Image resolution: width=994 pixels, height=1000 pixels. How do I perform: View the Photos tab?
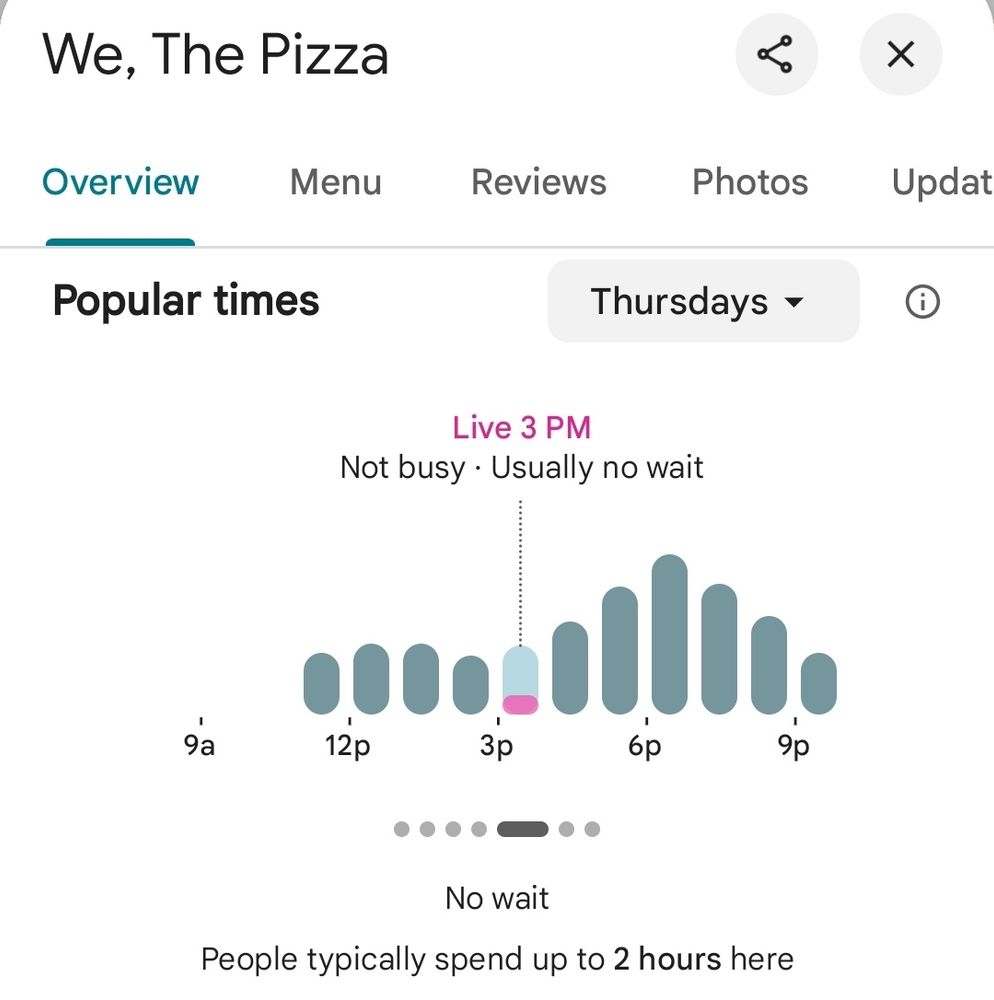pyautogui.click(x=749, y=182)
